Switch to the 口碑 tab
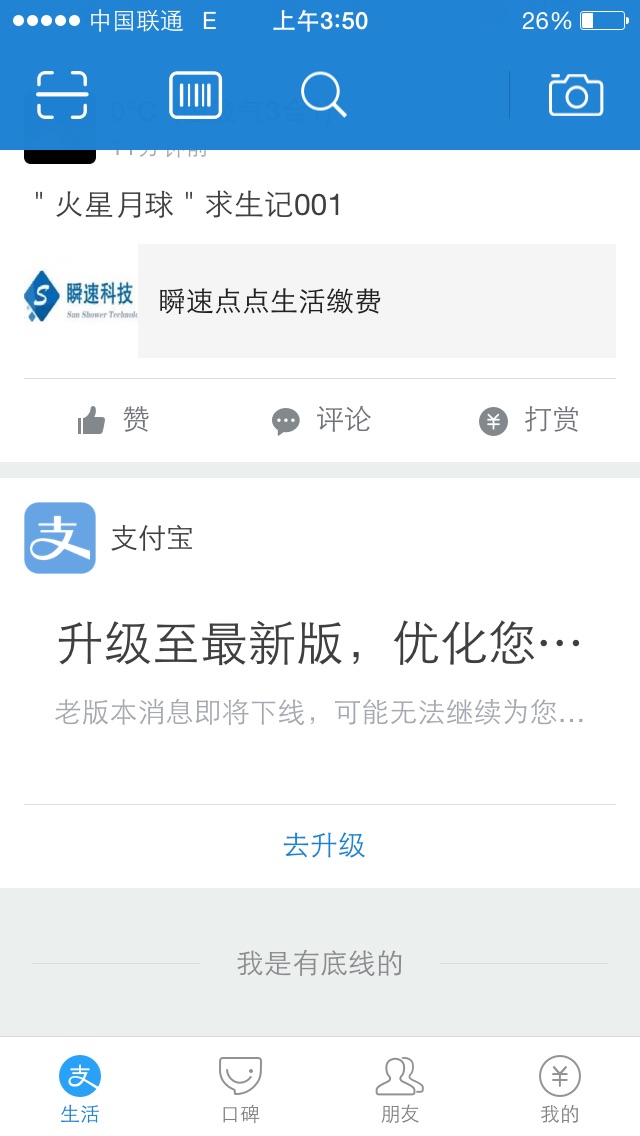 click(x=240, y=1090)
